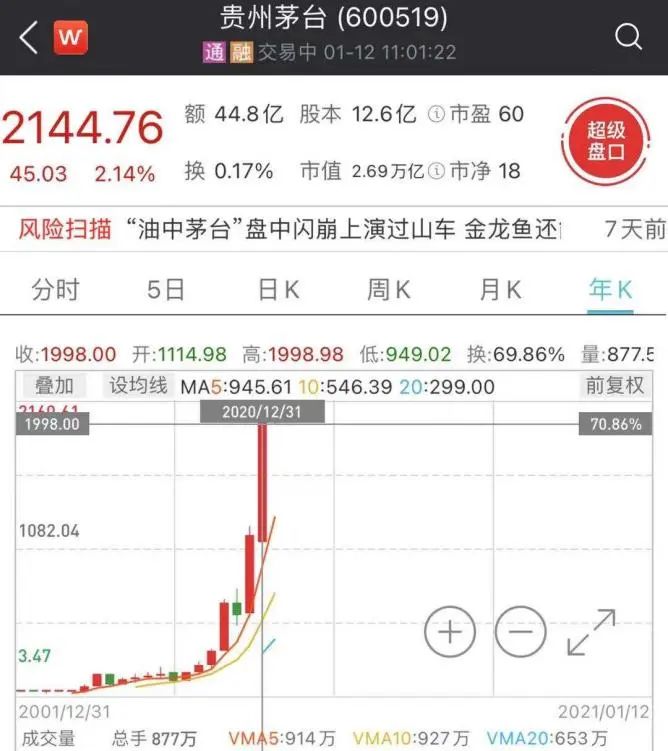
Task: Tap the 叠加 overlay button
Action: click(55, 386)
